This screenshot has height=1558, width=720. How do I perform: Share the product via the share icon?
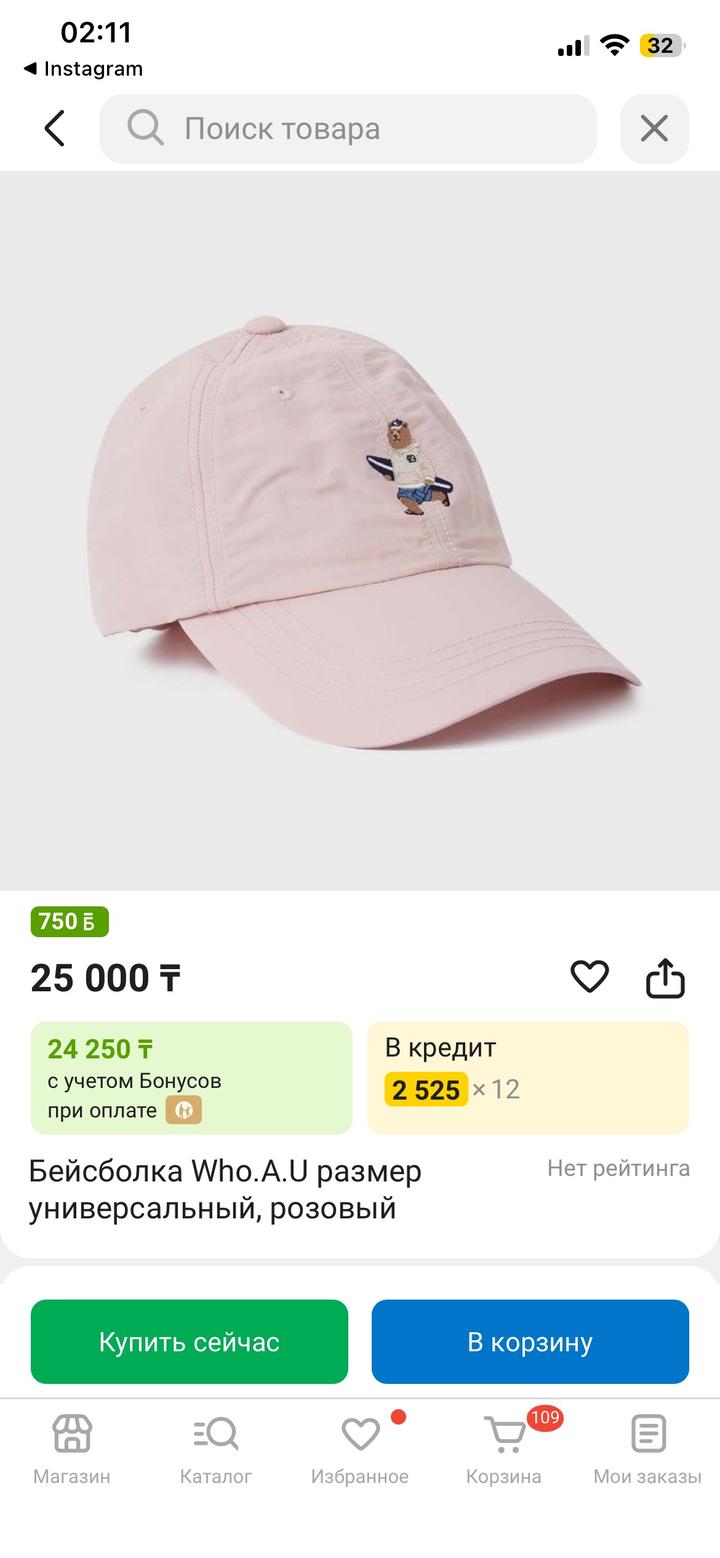coord(665,977)
